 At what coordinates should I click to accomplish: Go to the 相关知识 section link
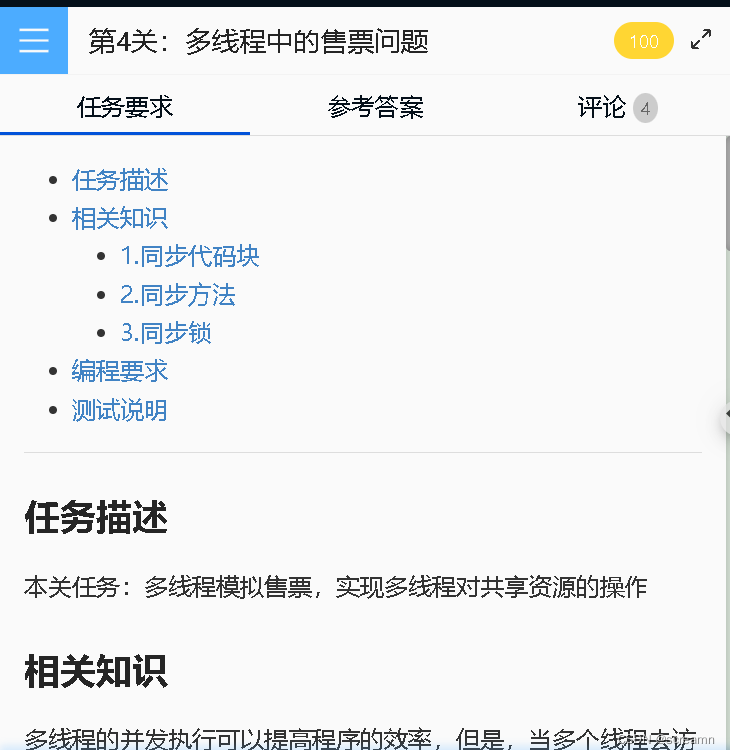click(120, 218)
